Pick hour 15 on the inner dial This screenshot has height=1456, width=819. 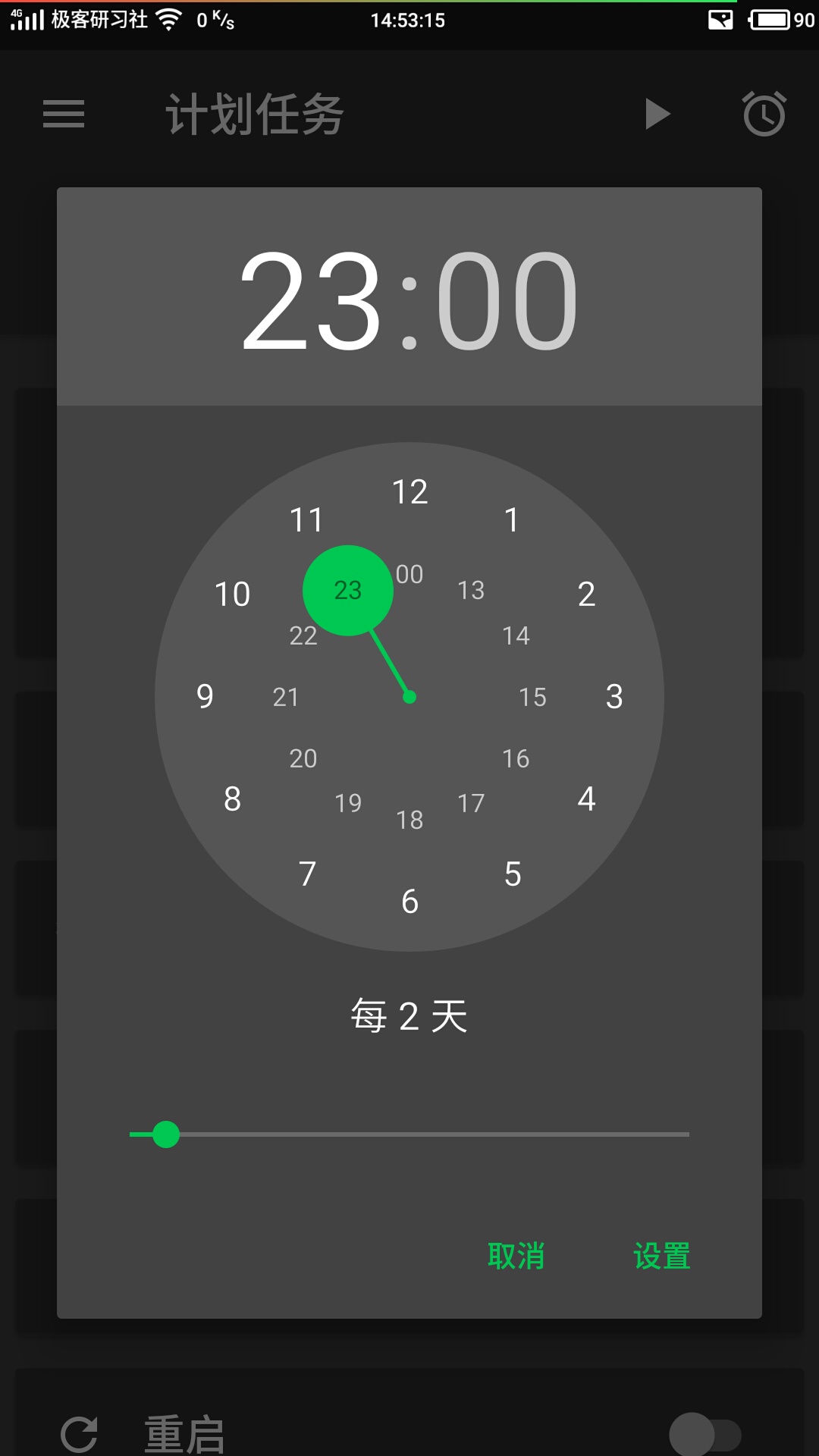tap(532, 697)
